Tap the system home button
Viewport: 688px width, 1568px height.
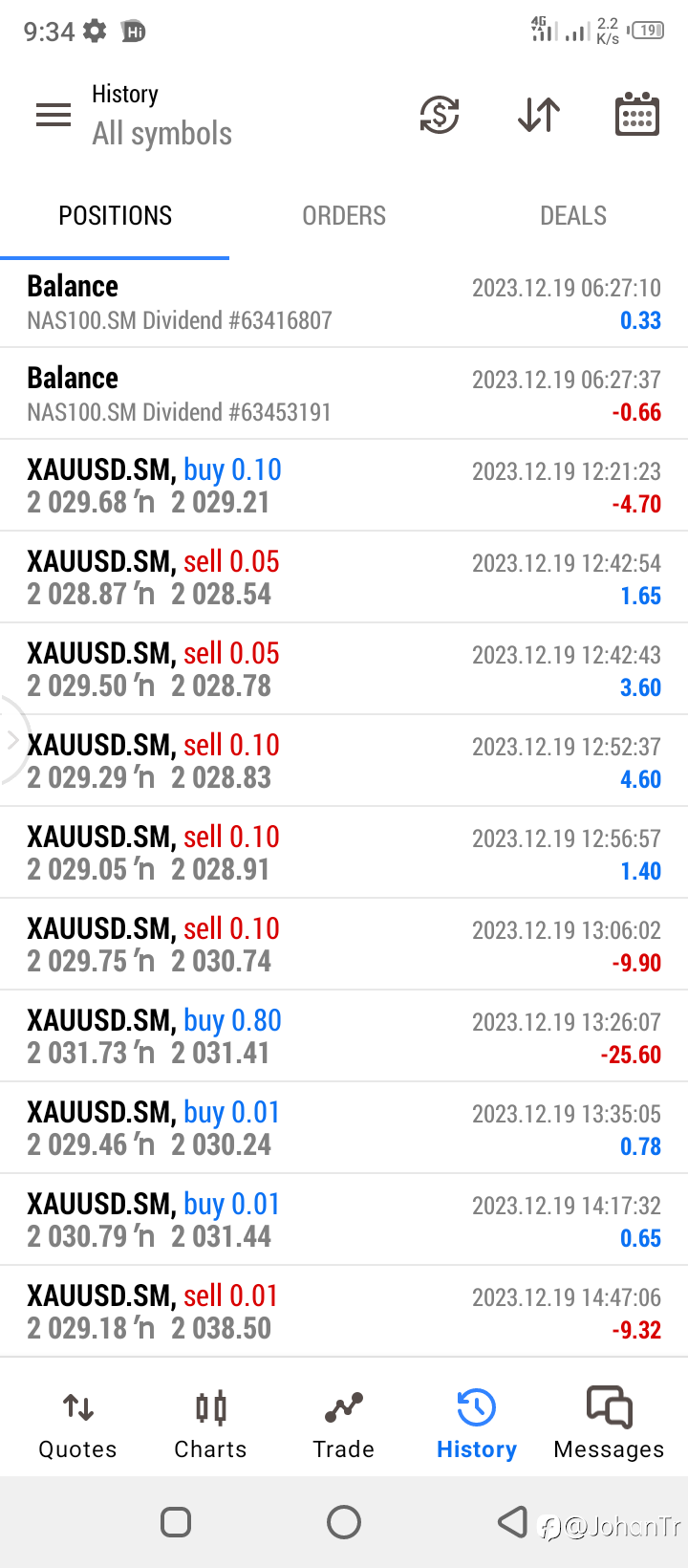click(344, 1522)
